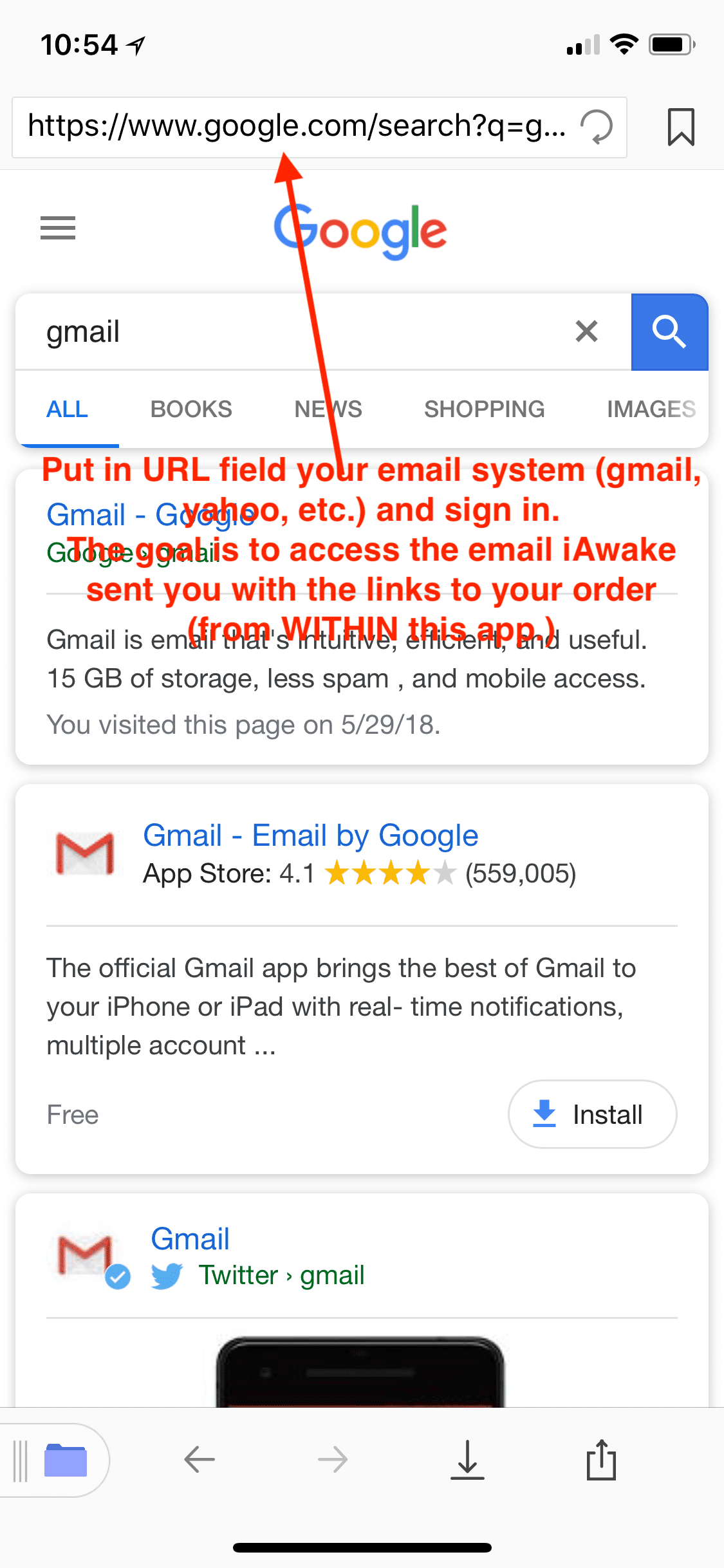Clear the search query text
This screenshot has height=1568, width=724.
tap(586, 331)
